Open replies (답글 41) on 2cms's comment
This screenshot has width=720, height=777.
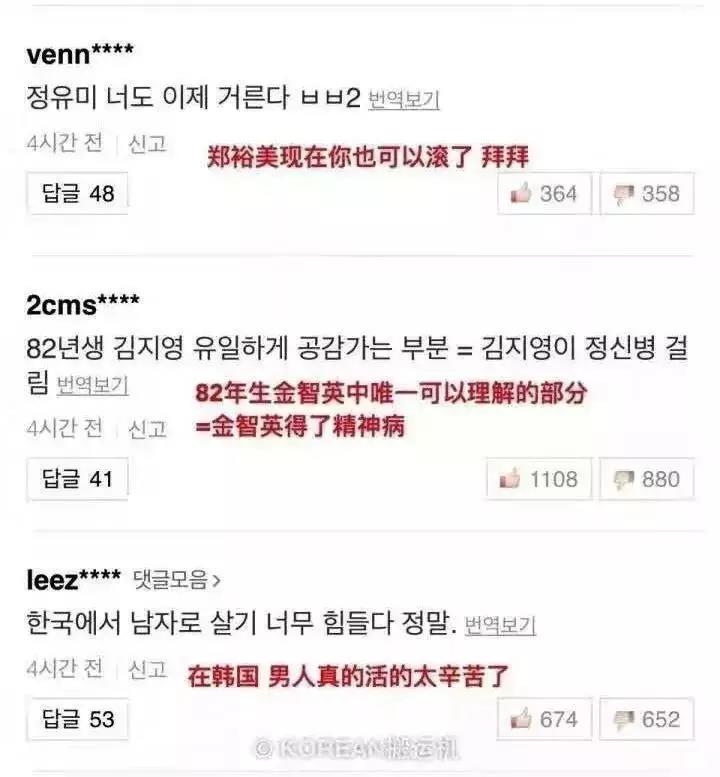pos(78,479)
